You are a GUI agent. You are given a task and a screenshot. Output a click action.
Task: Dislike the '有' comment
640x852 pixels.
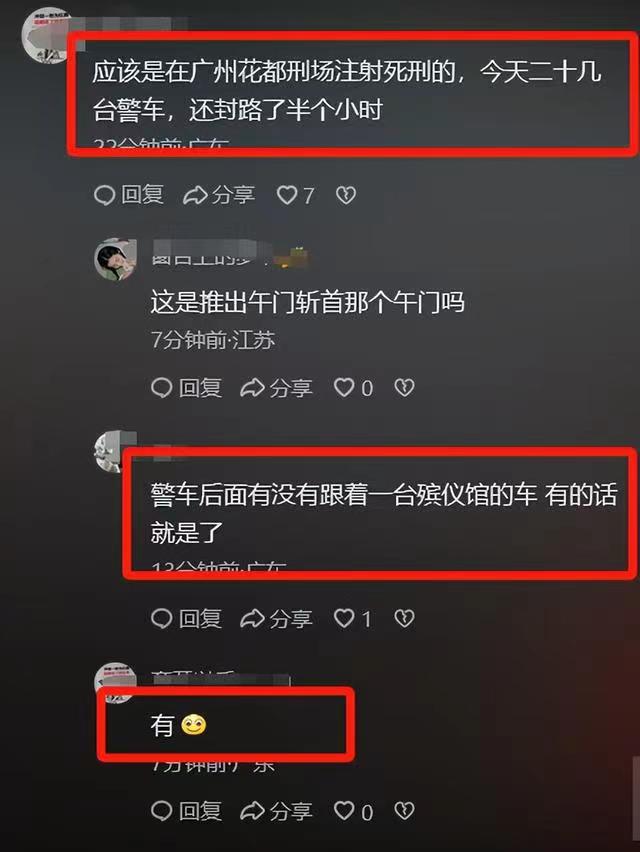point(402,811)
